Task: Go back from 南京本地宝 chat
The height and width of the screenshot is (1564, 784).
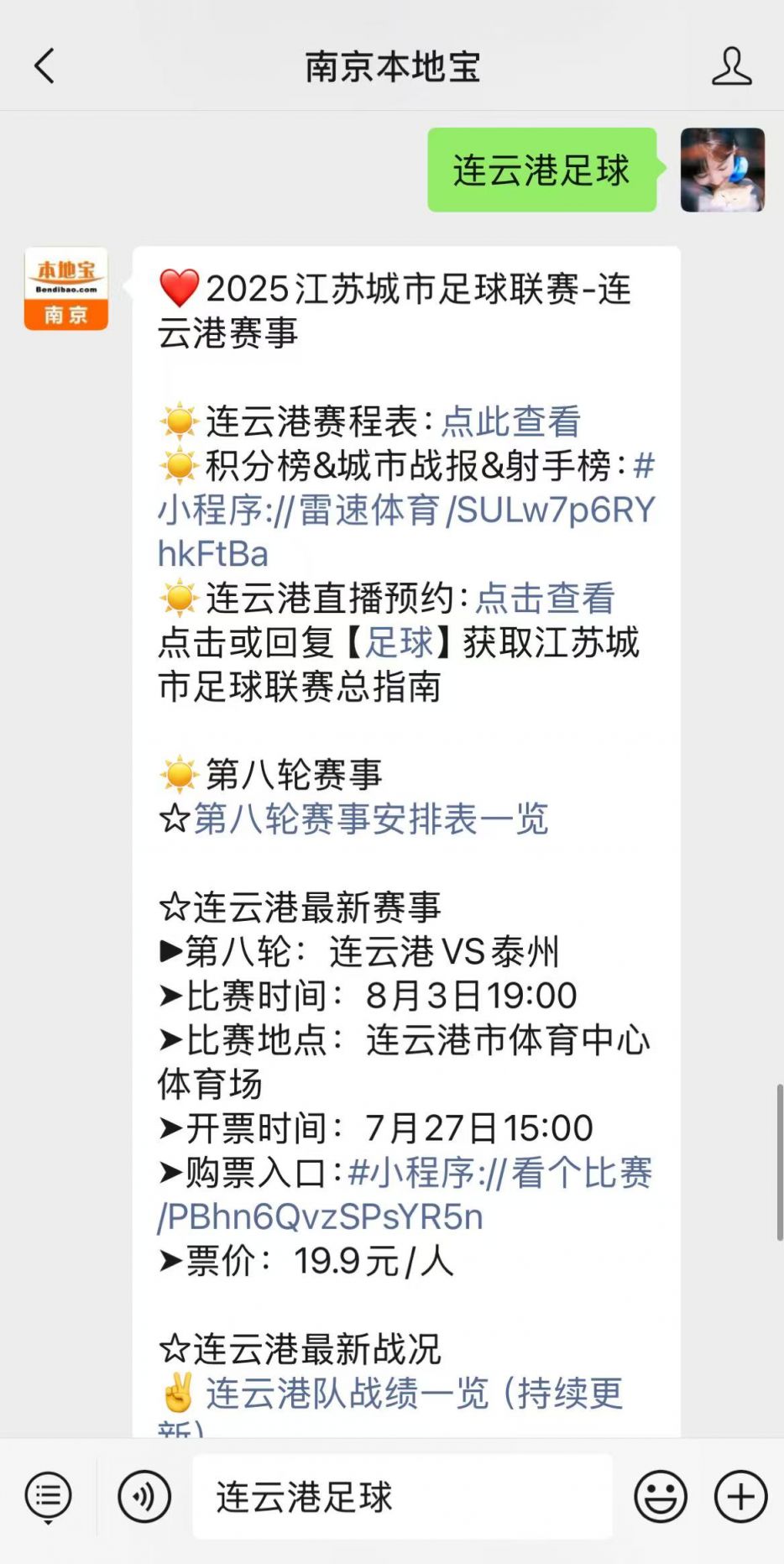Action: tap(44, 66)
